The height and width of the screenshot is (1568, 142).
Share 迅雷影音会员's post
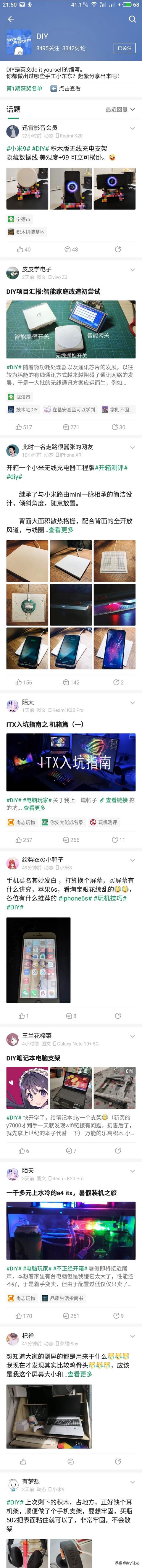click(118, 249)
